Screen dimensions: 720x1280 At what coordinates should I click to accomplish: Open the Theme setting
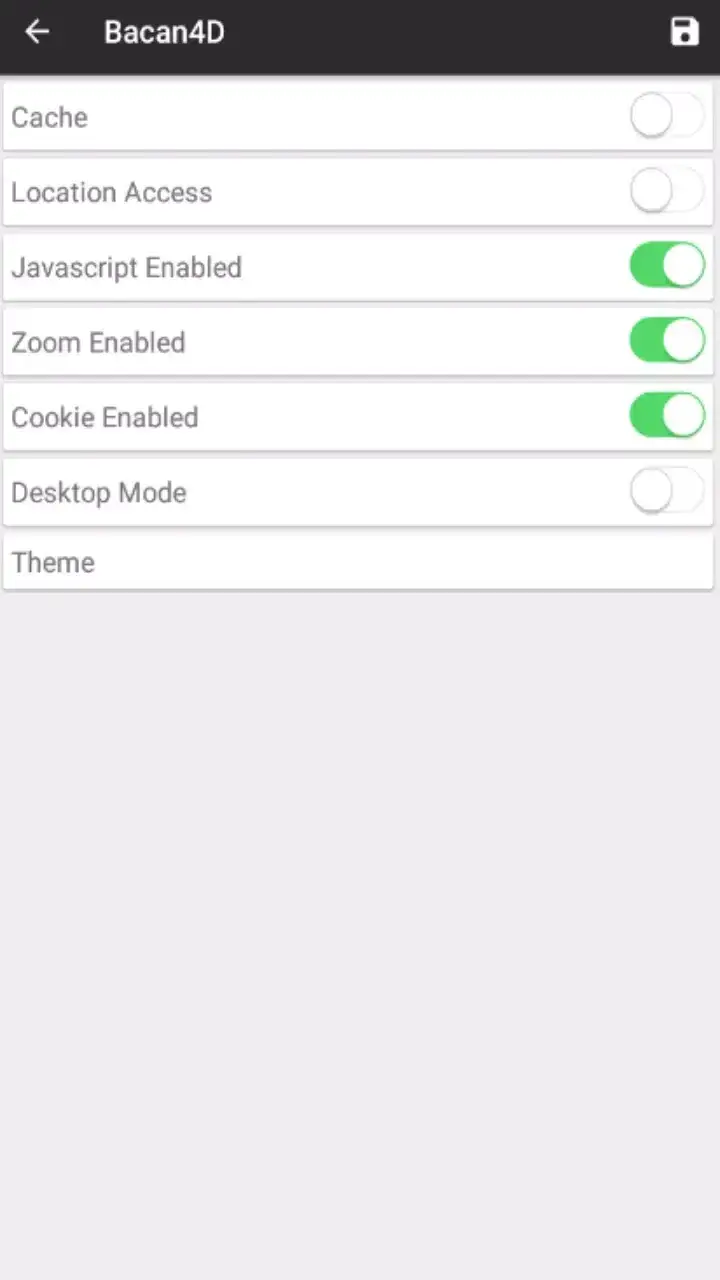coord(358,562)
